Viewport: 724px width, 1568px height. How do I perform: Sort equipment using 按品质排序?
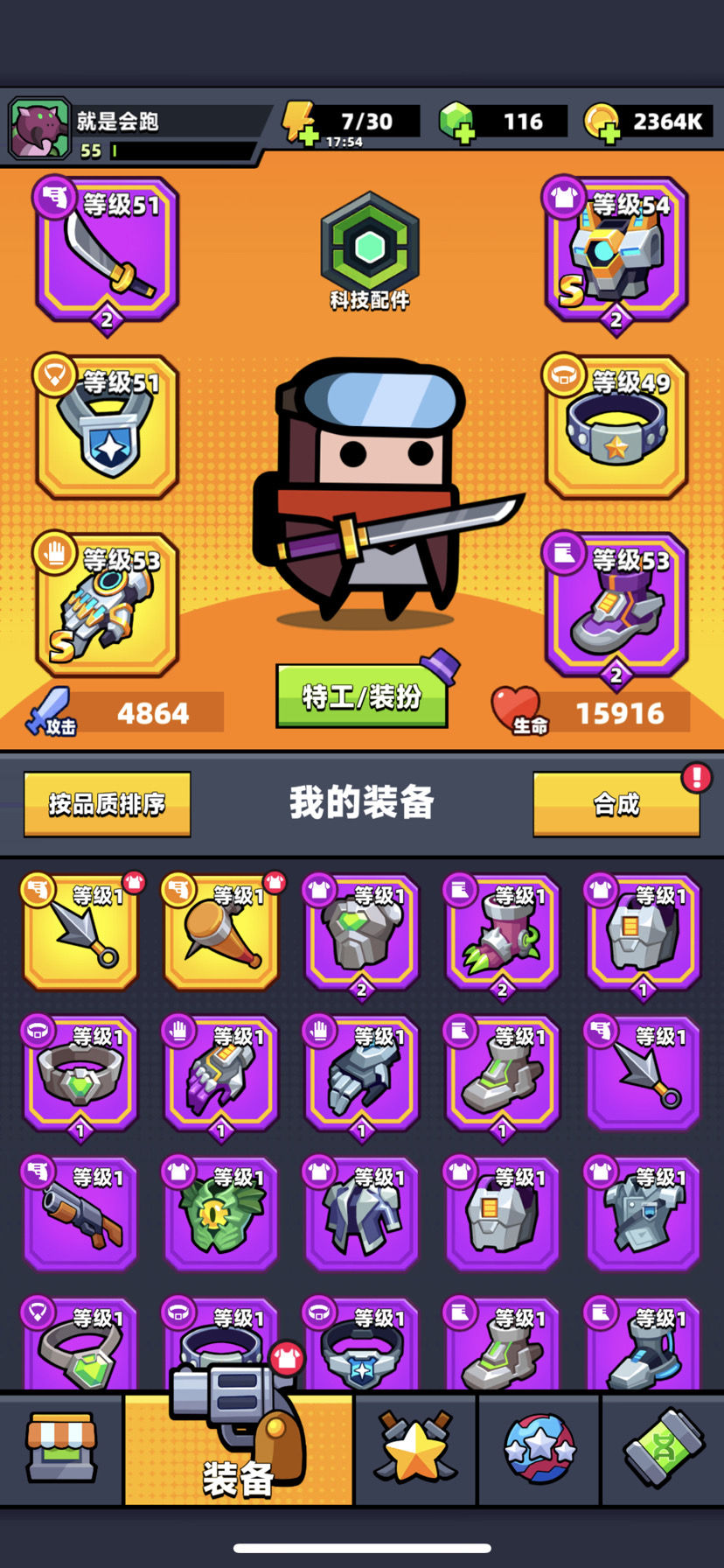(107, 803)
